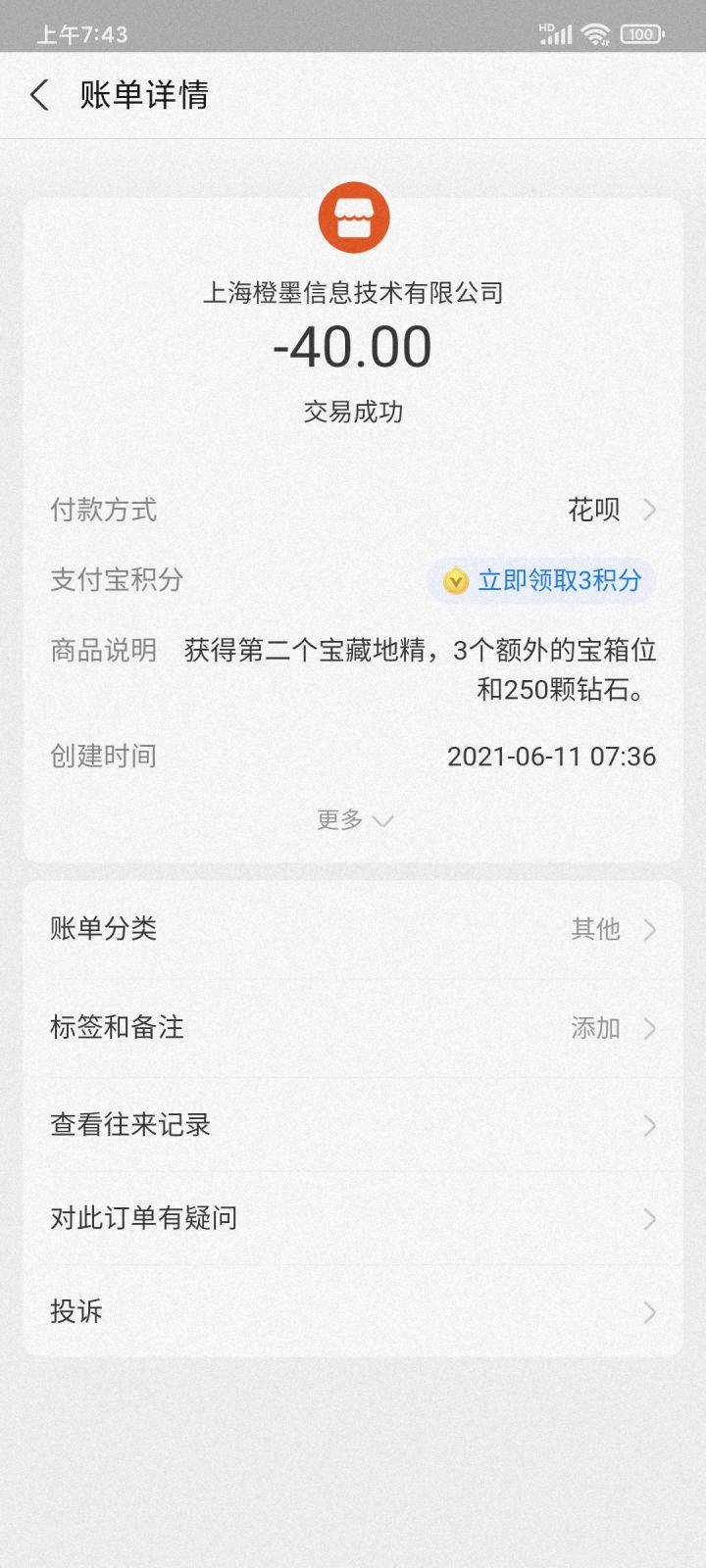Open the 投诉 complaint row

(353, 1311)
